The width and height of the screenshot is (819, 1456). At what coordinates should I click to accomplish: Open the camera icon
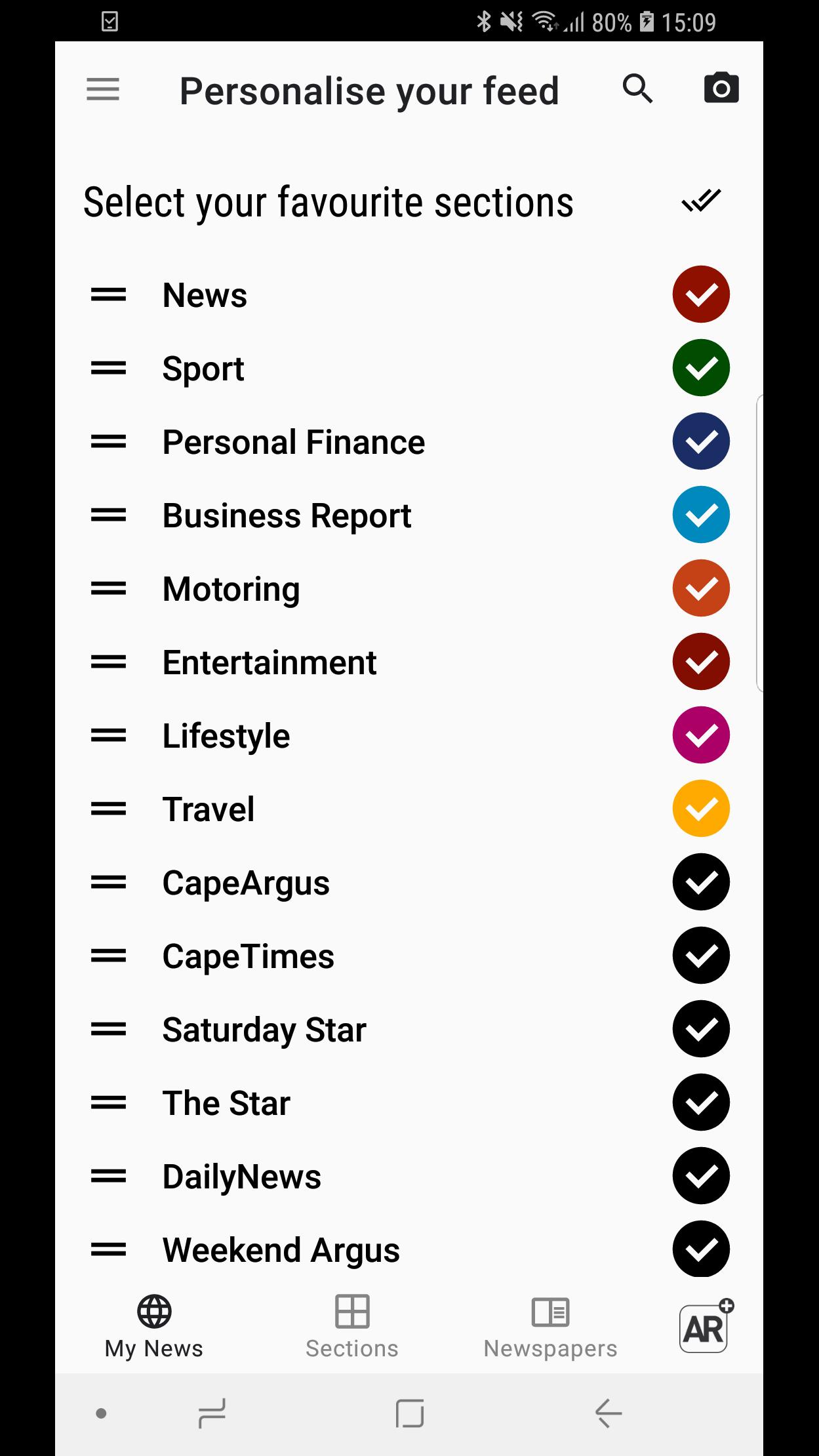click(x=721, y=89)
